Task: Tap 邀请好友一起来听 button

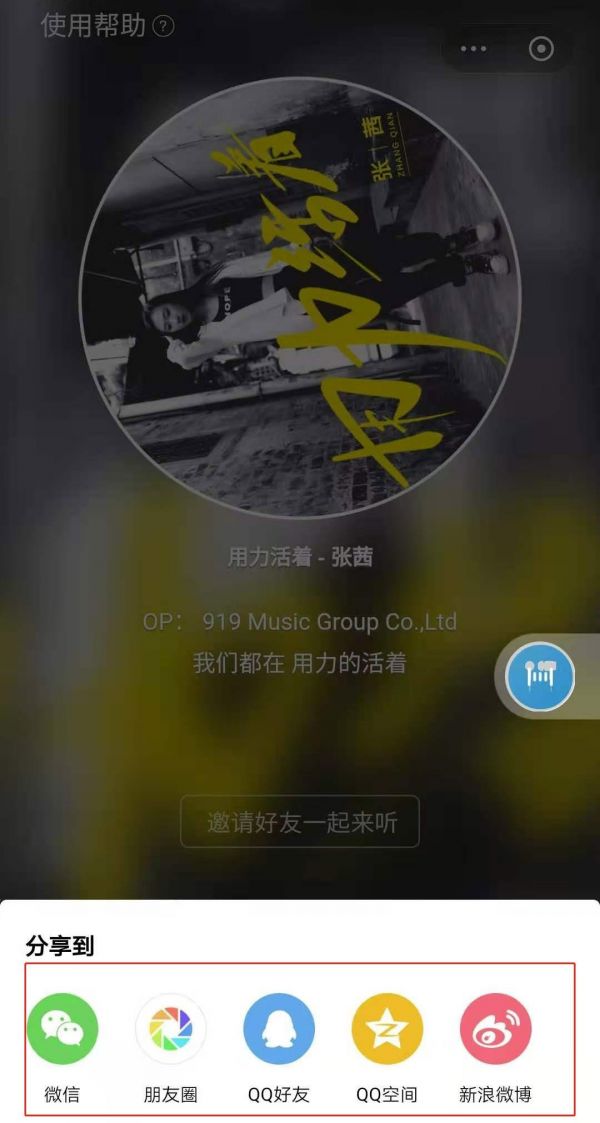Action: [x=299, y=822]
